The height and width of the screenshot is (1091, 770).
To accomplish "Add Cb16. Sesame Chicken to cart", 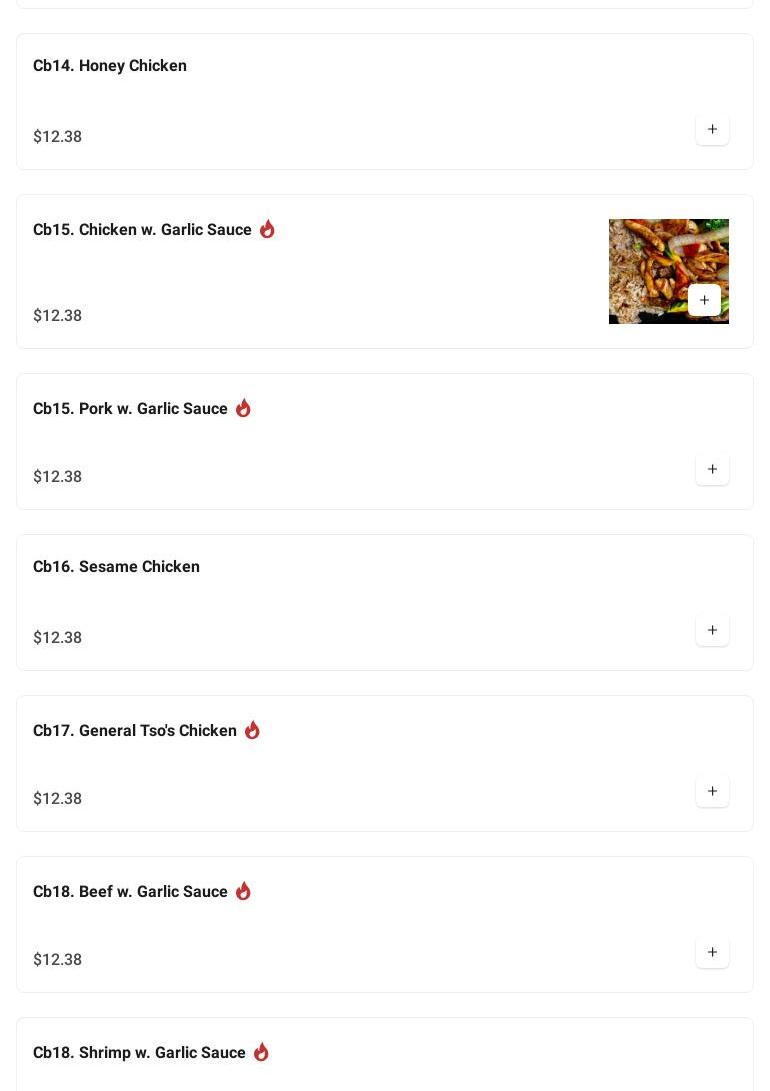I will coord(712,630).
